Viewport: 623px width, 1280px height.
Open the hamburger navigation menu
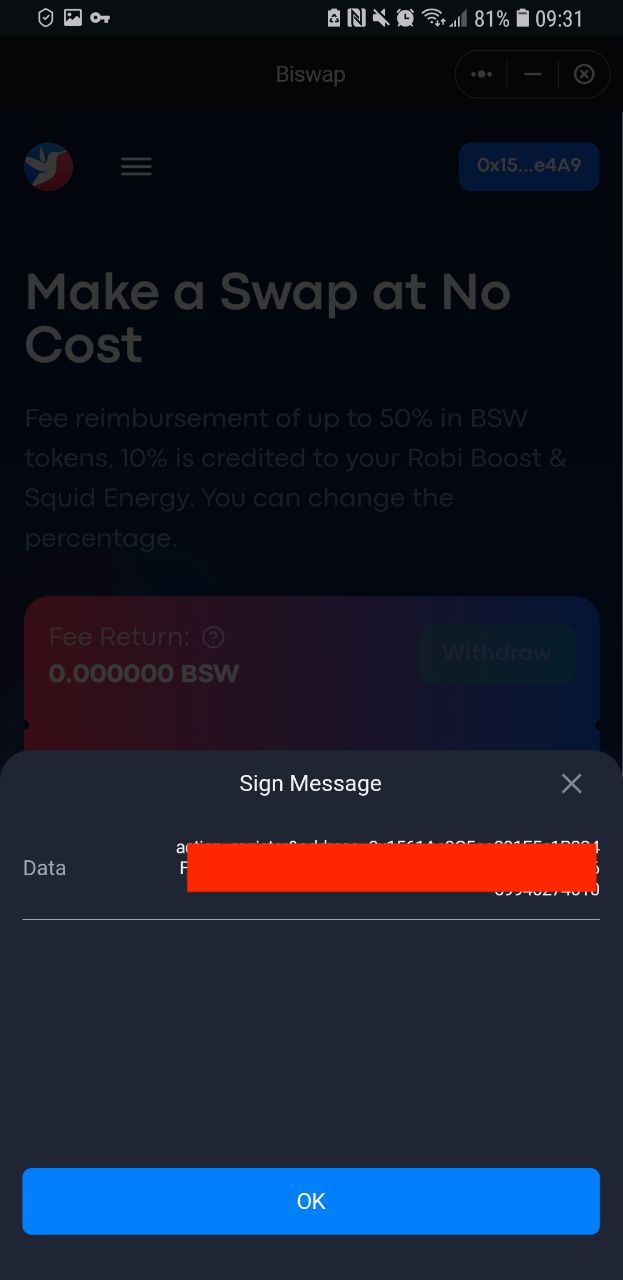pos(136,167)
